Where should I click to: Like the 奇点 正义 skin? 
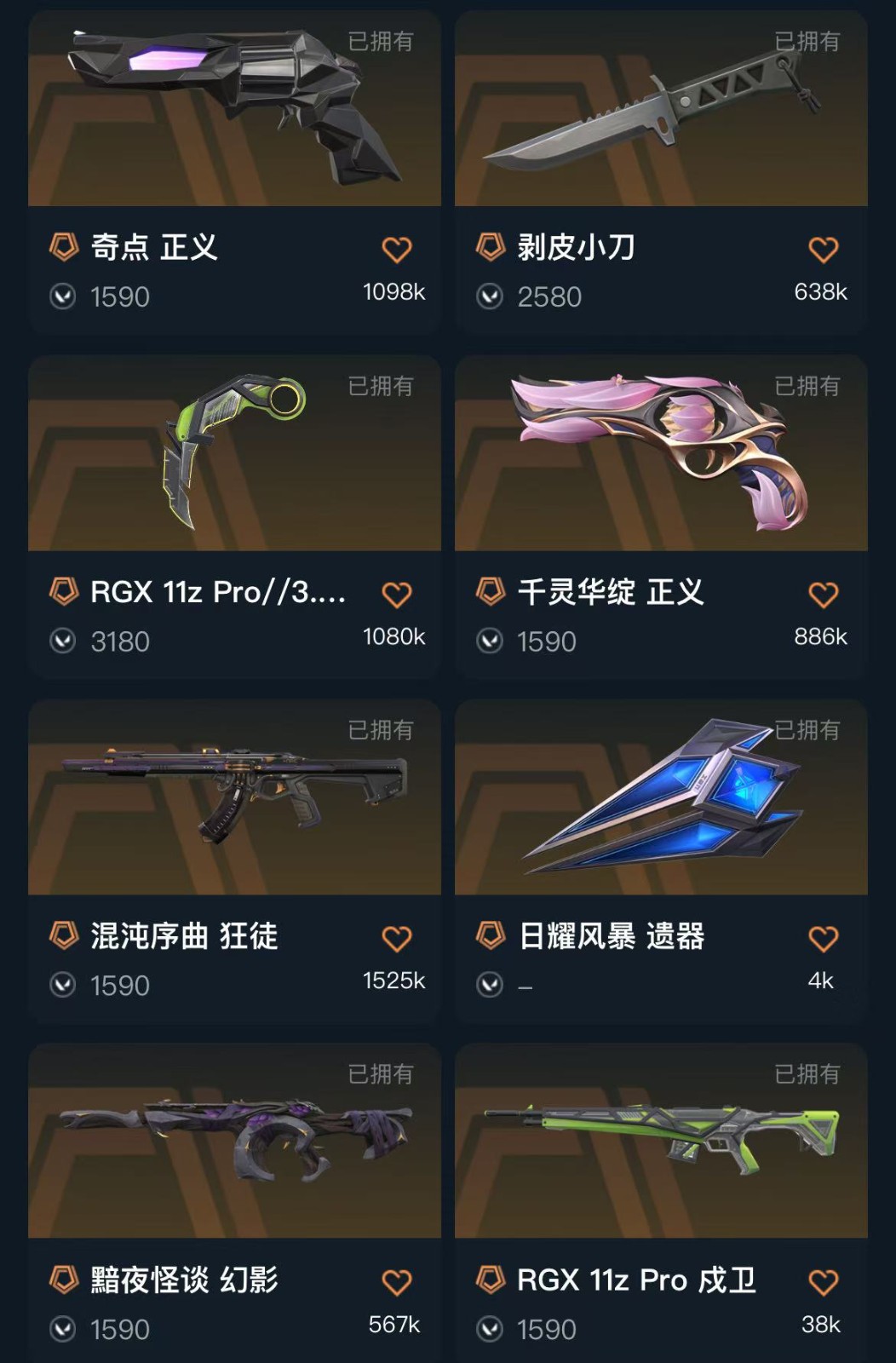(x=396, y=250)
